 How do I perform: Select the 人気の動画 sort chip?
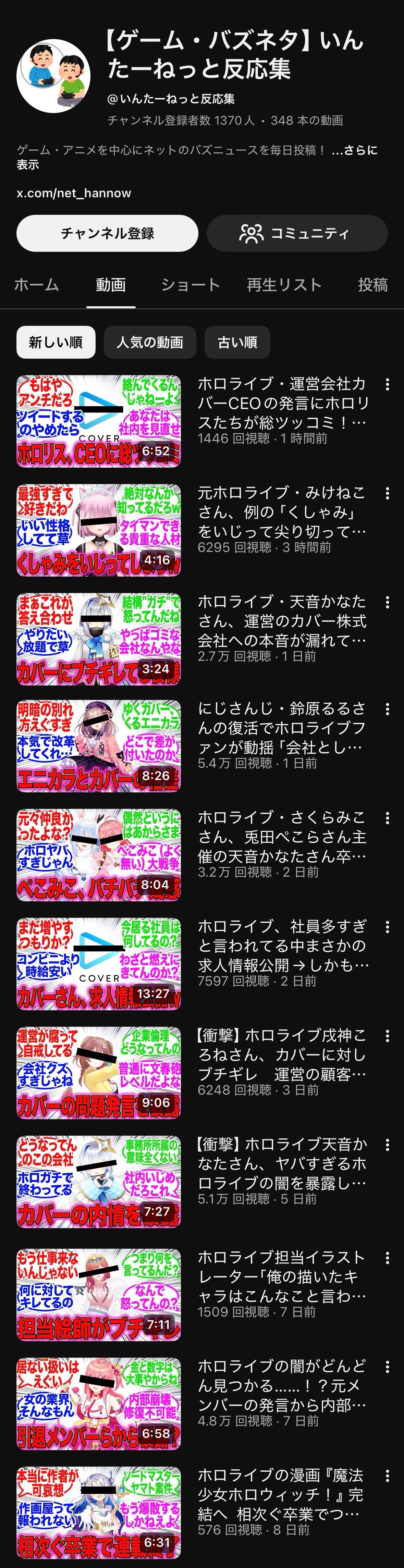pyautogui.click(x=150, y=342)
